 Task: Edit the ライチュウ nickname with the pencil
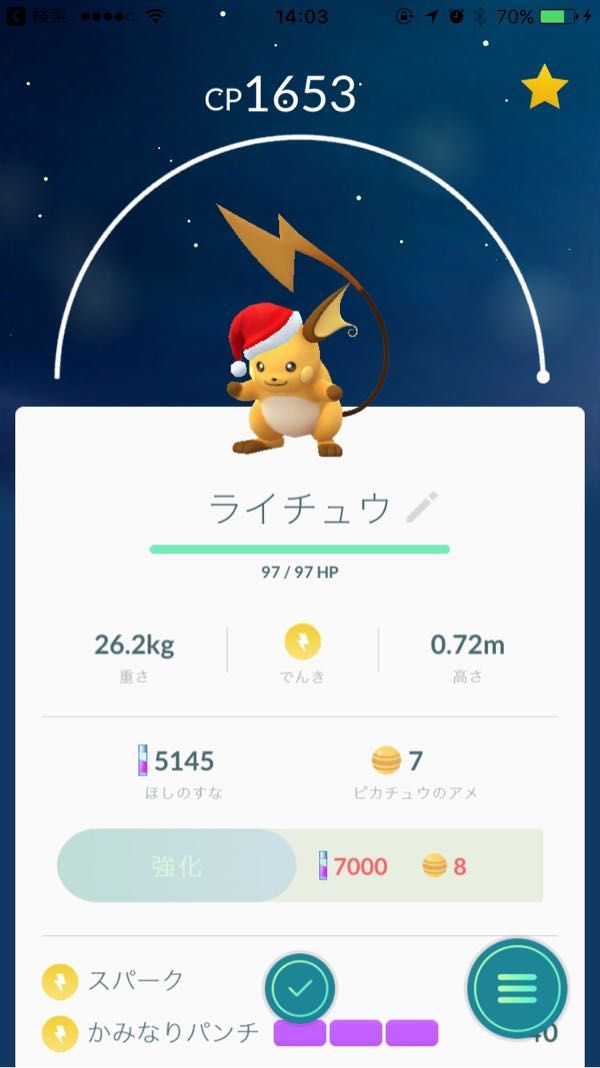pos(422,508)
